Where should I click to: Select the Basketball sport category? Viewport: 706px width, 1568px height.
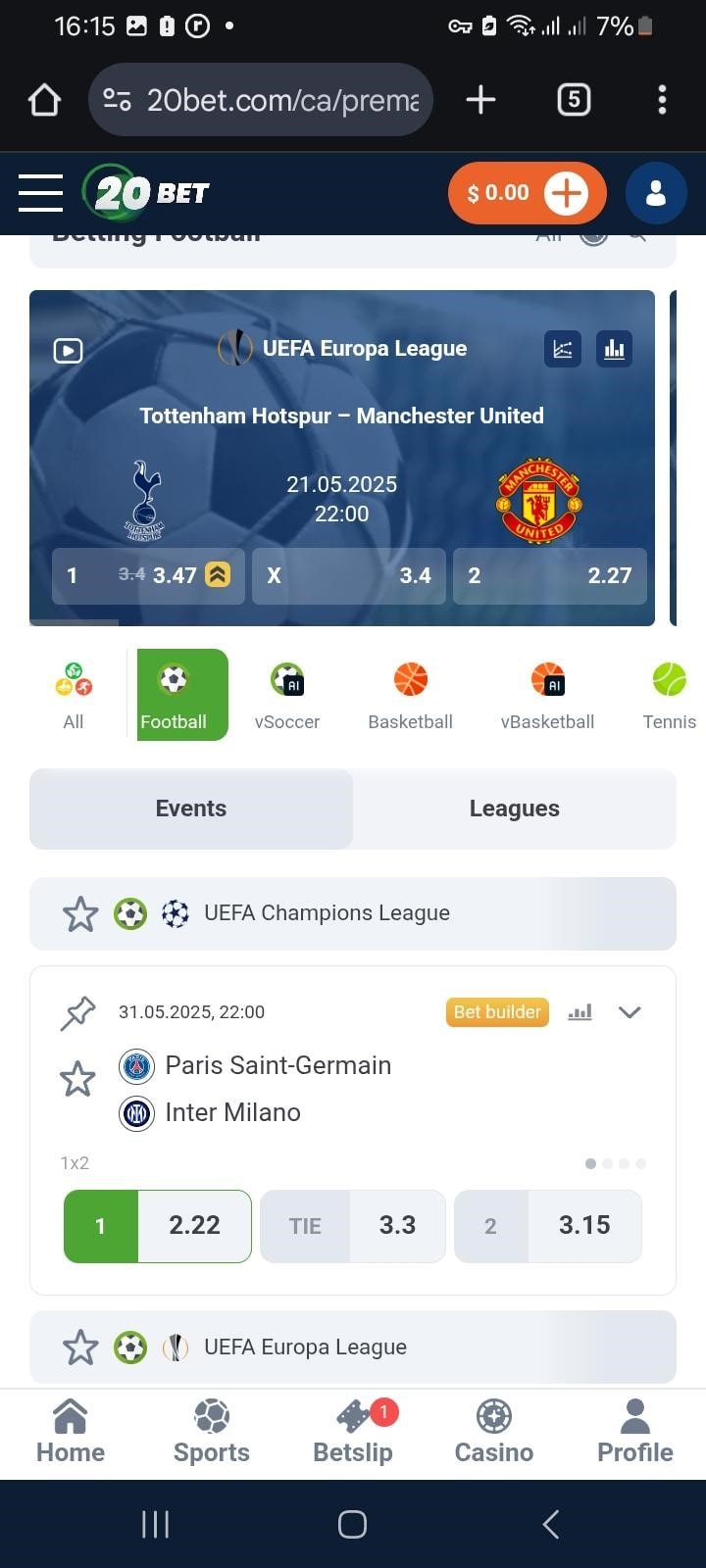click(410, 695)
